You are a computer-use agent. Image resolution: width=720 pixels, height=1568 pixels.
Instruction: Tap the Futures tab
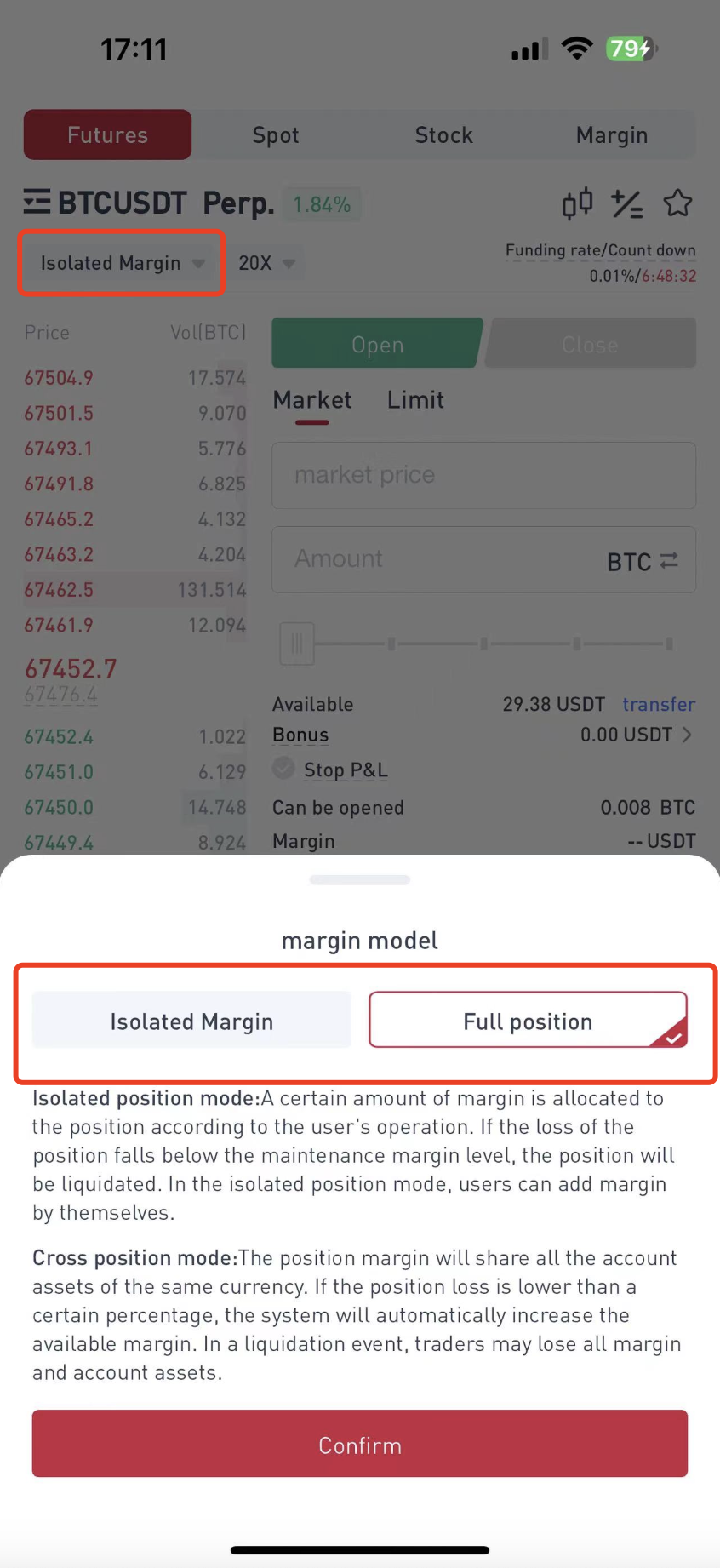point(107,135)
